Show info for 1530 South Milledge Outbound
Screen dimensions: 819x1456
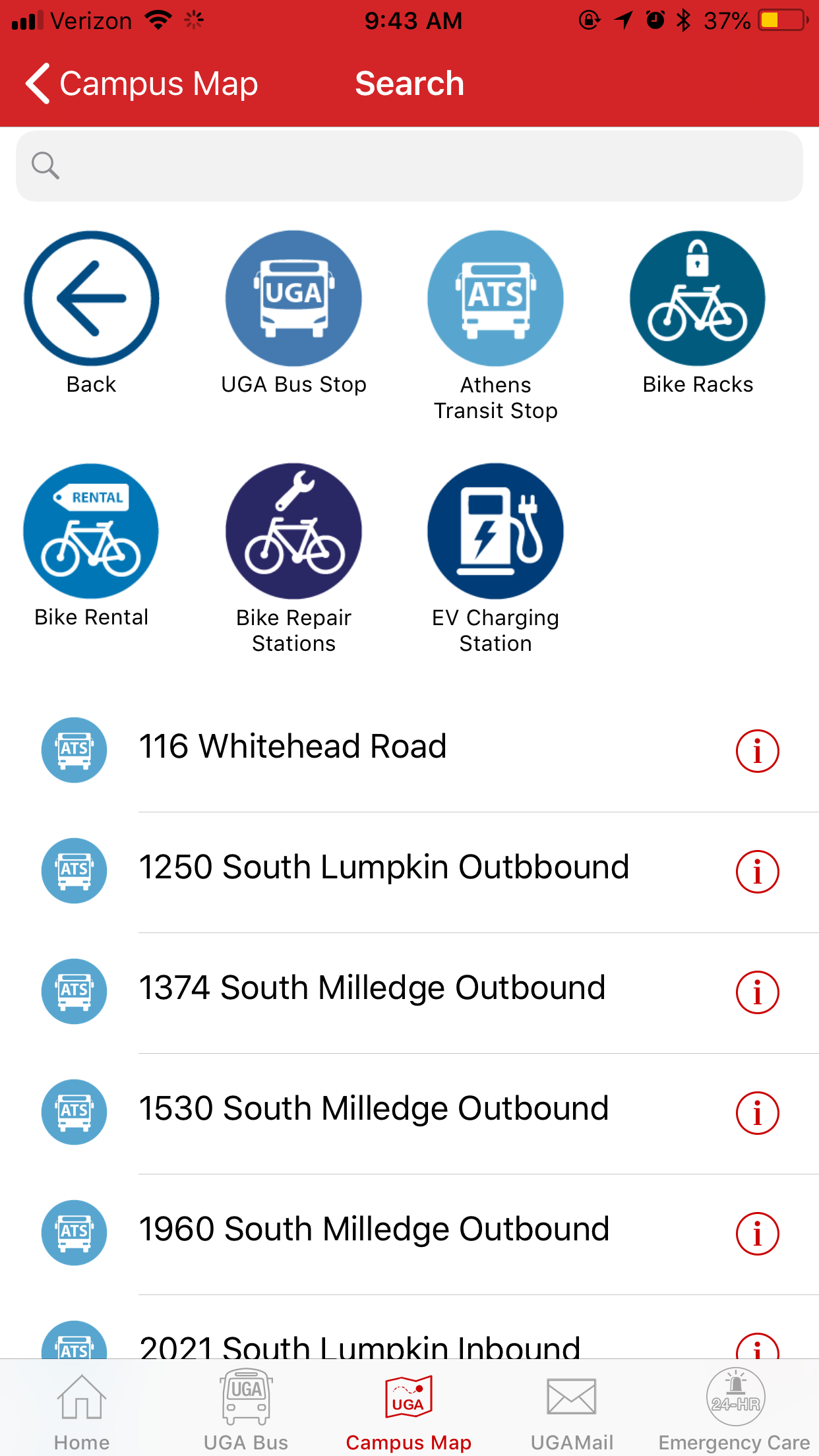[757, 1112]
